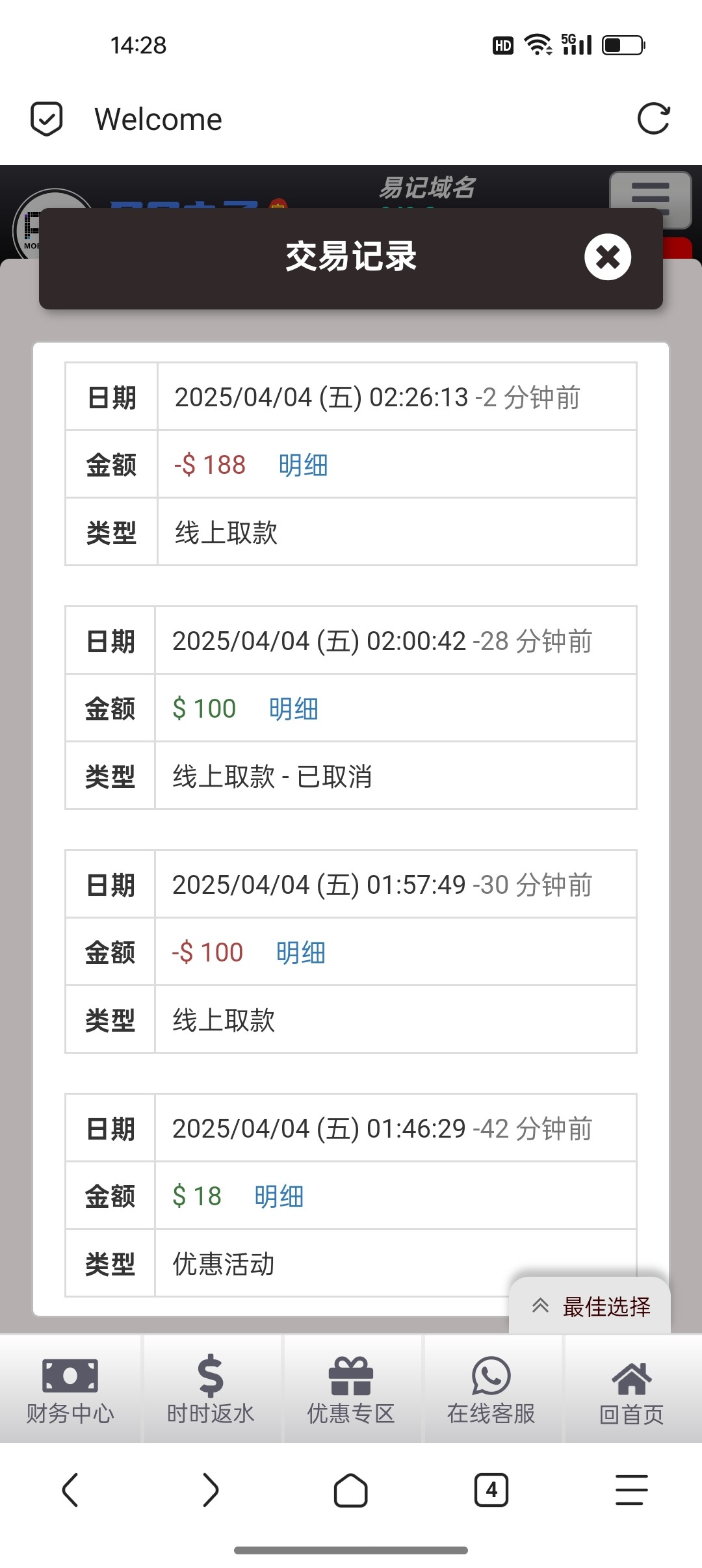Open 明细 for the -$100 withdrawal

(x=300, y=952)
